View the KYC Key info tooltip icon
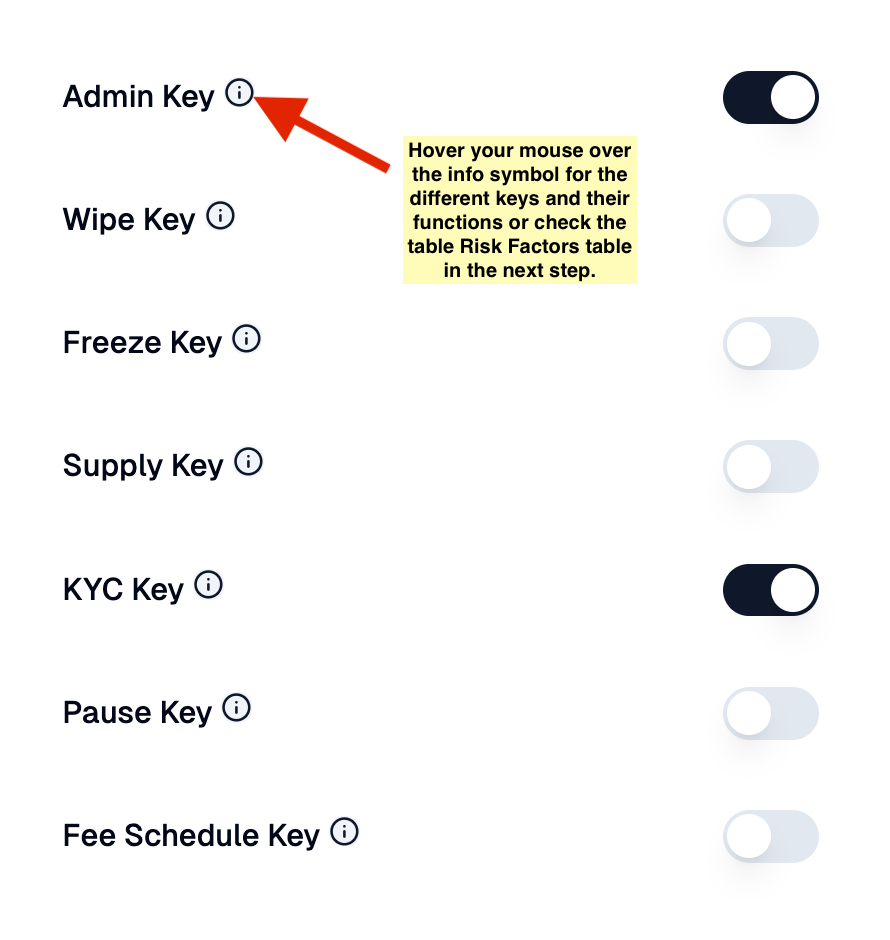 (208, 585)
